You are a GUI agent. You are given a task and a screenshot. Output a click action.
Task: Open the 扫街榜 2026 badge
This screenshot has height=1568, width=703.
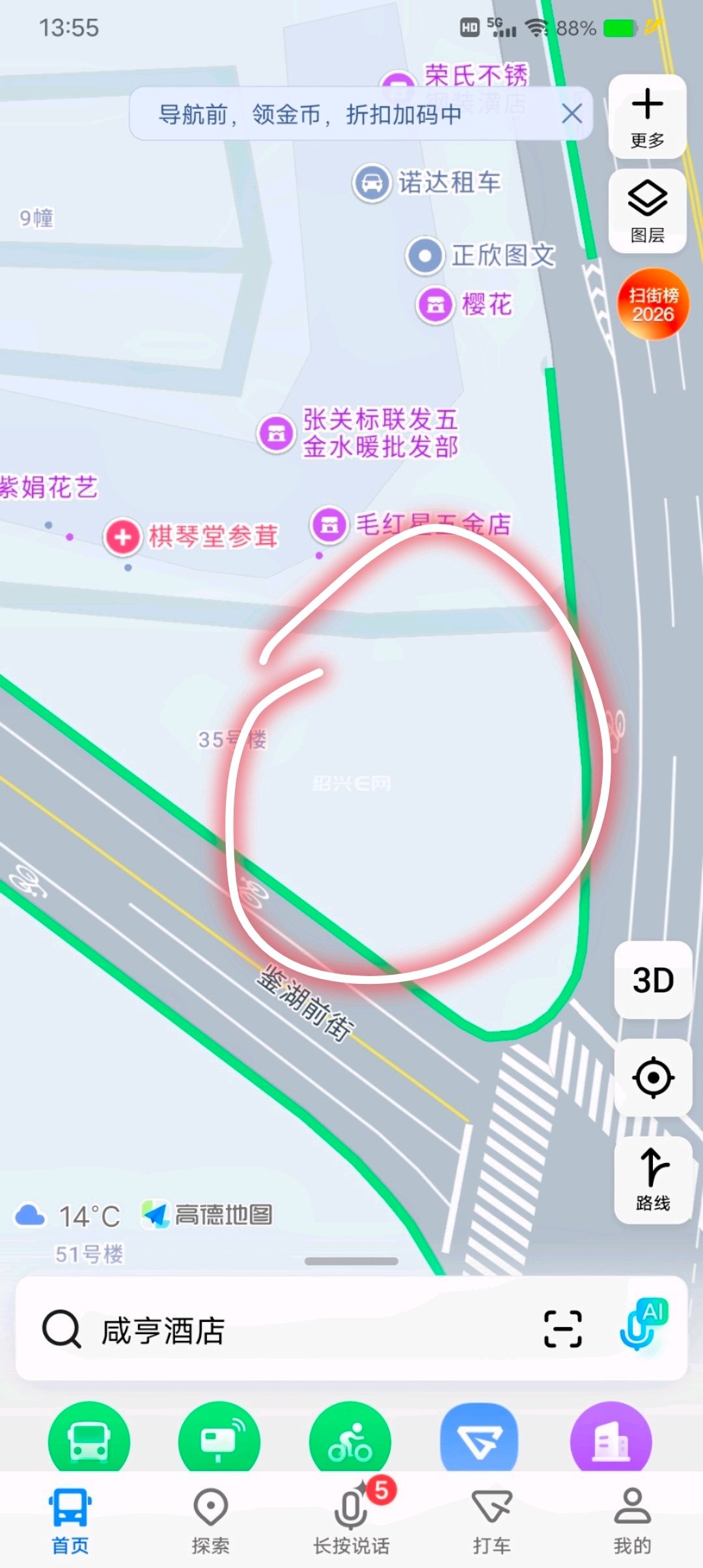click(653, 305)
